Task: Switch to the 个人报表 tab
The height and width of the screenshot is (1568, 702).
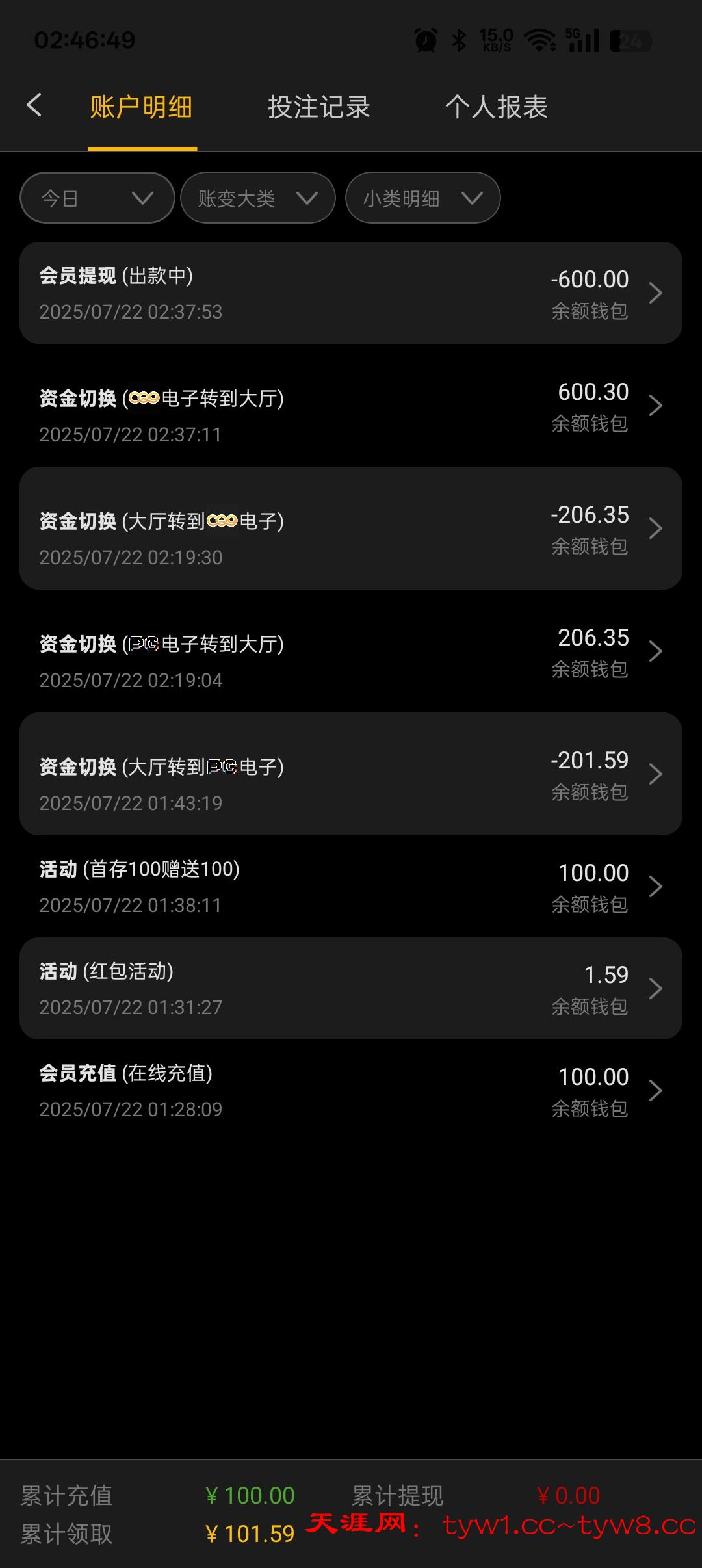Action: tap(497, 107)
